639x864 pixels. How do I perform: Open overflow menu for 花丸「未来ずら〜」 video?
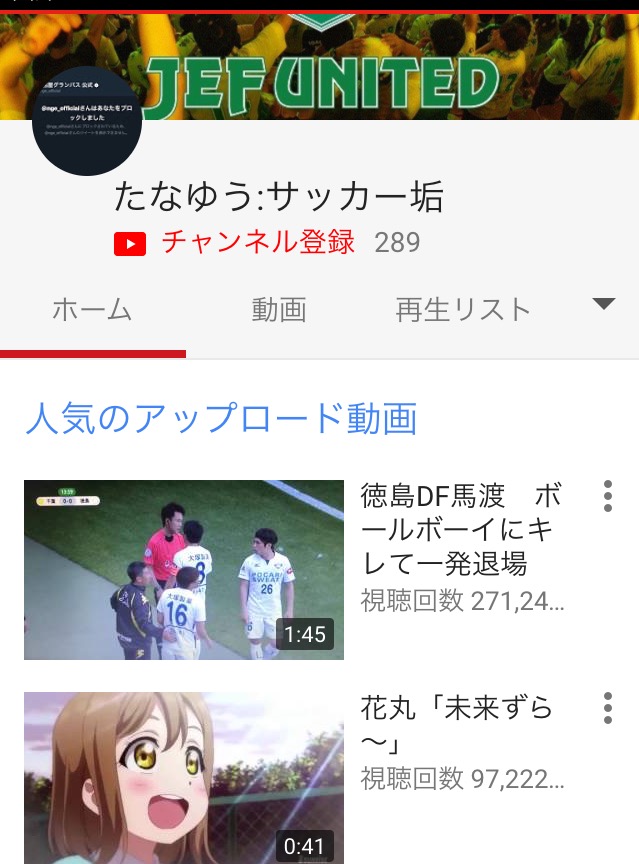(608, 708)
